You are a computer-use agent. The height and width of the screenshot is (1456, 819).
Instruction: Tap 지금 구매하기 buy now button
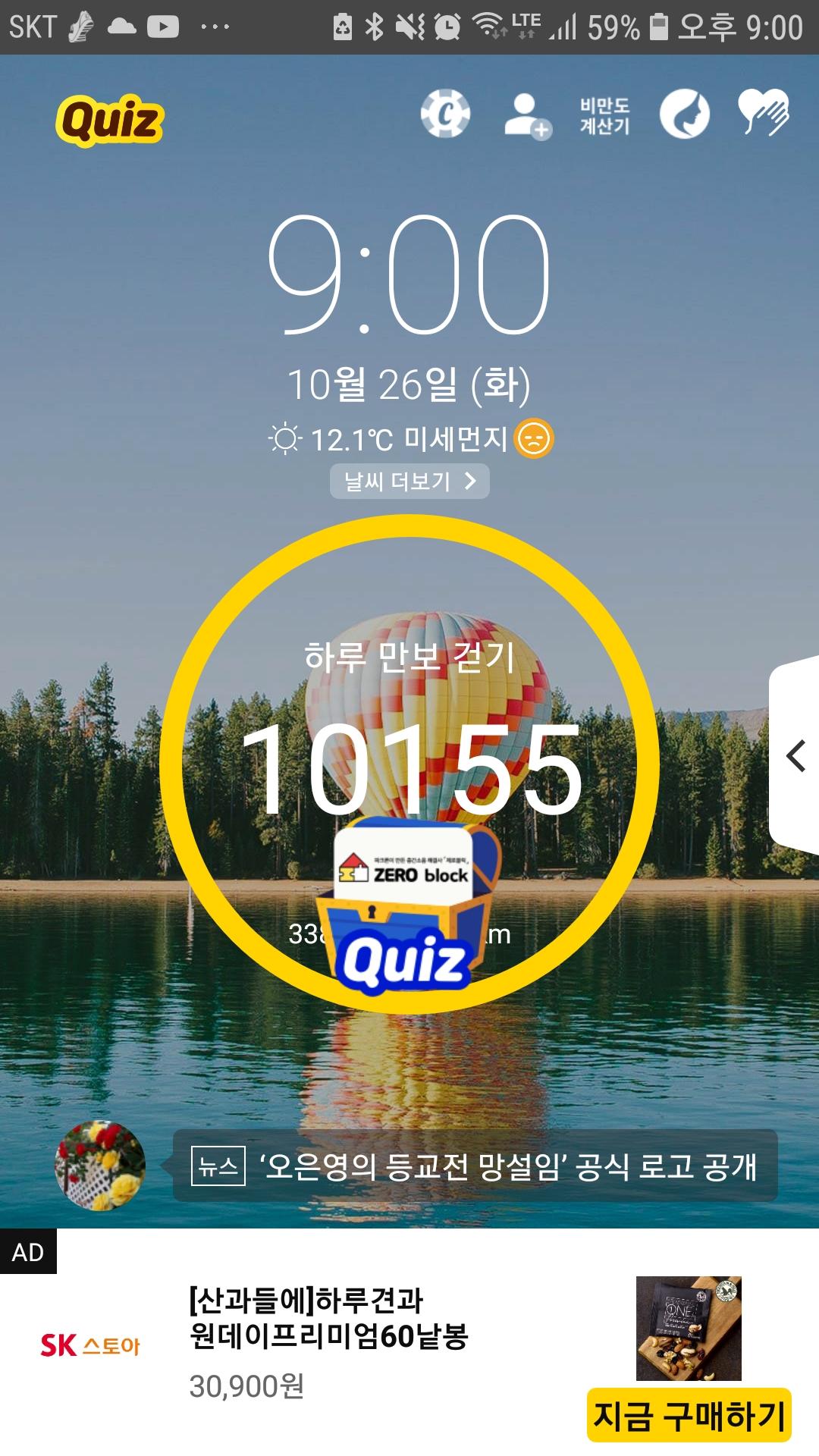point(689,1415)
